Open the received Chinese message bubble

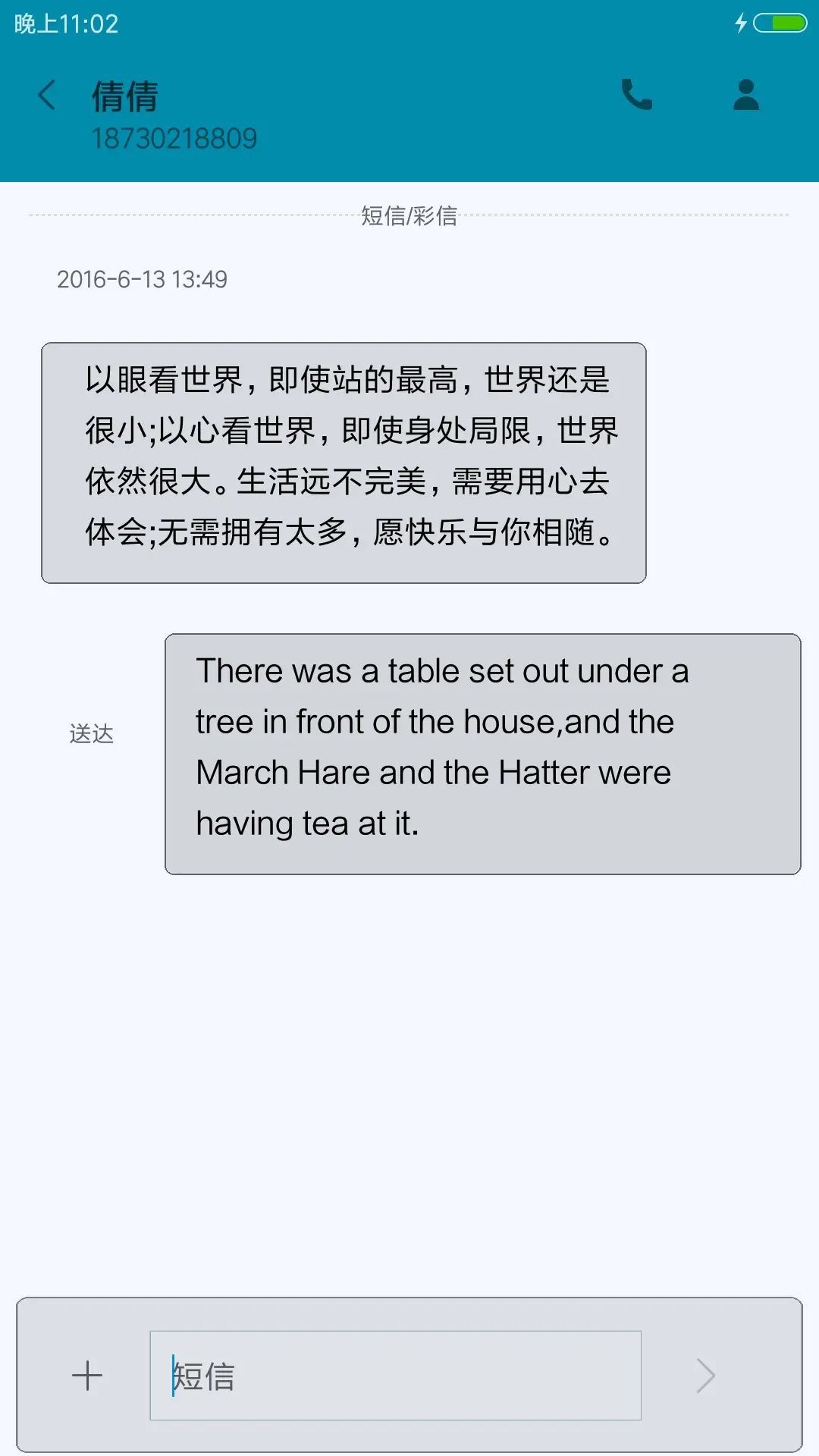pyautogui.click(x=345, y=461)
